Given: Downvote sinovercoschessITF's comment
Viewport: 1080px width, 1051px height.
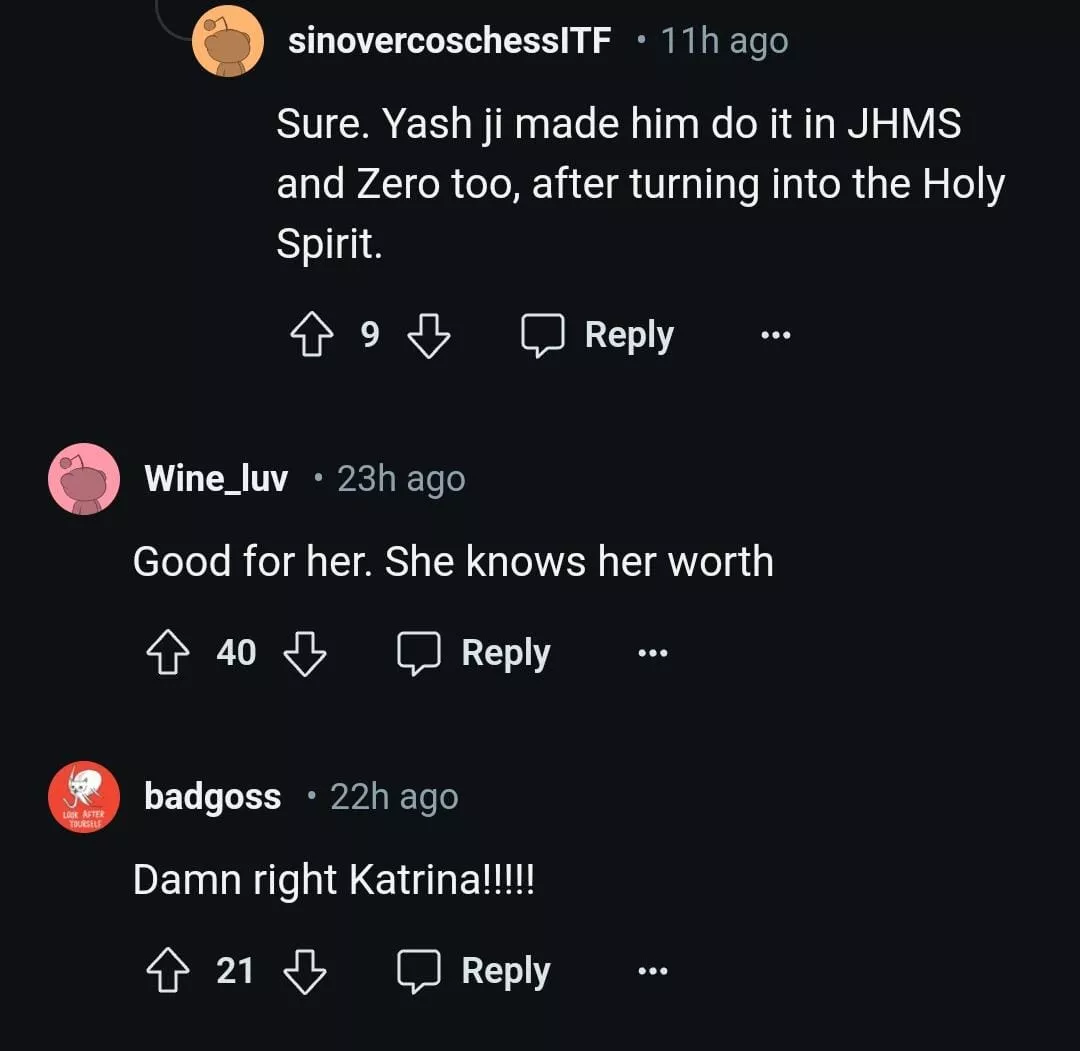Looking at the screenshot, I should click(x=429, y=335).
